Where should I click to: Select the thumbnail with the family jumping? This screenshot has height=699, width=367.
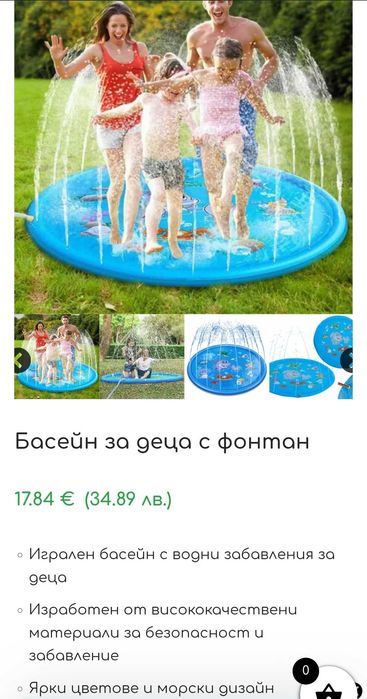point(57,357)
